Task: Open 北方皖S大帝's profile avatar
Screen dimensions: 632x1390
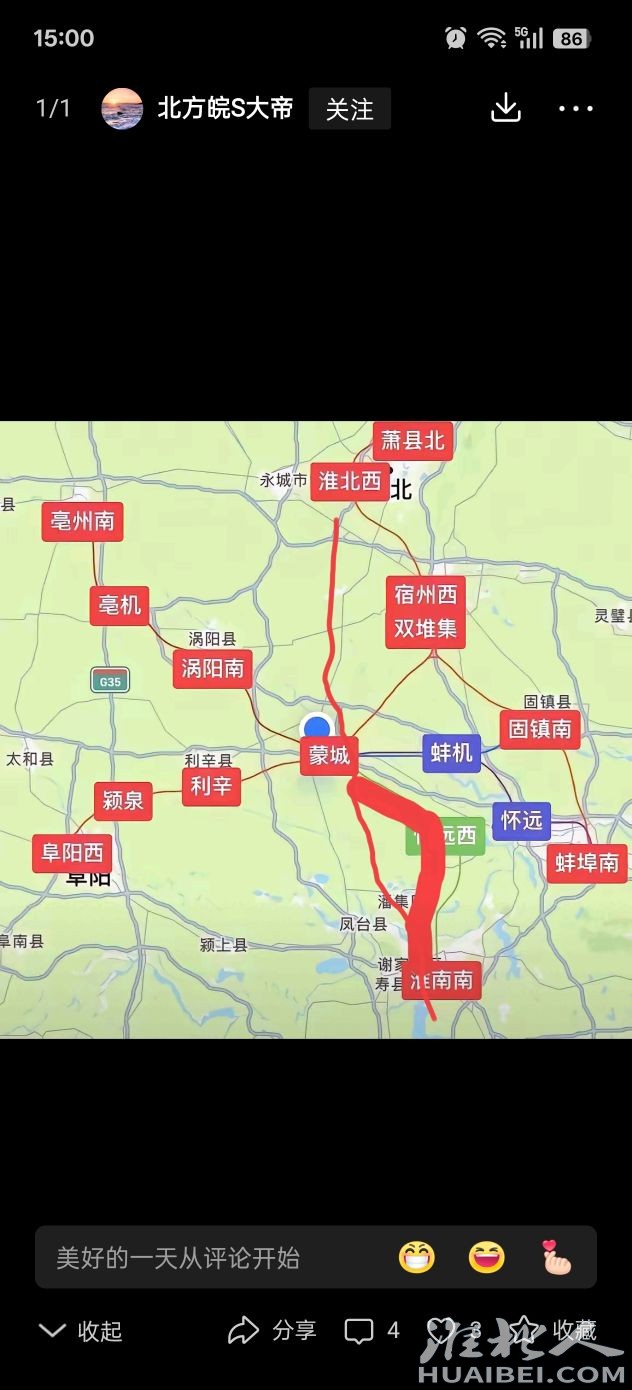Action: click(x=122, y=109)
